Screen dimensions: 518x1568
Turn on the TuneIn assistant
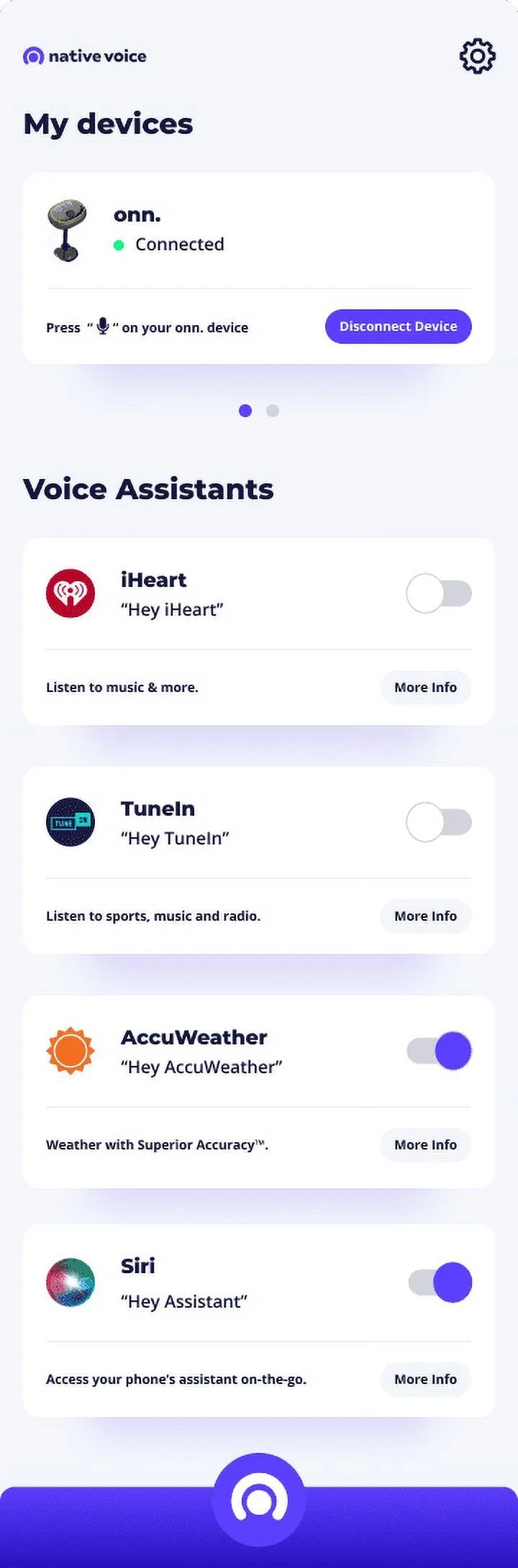coord(439,822)
